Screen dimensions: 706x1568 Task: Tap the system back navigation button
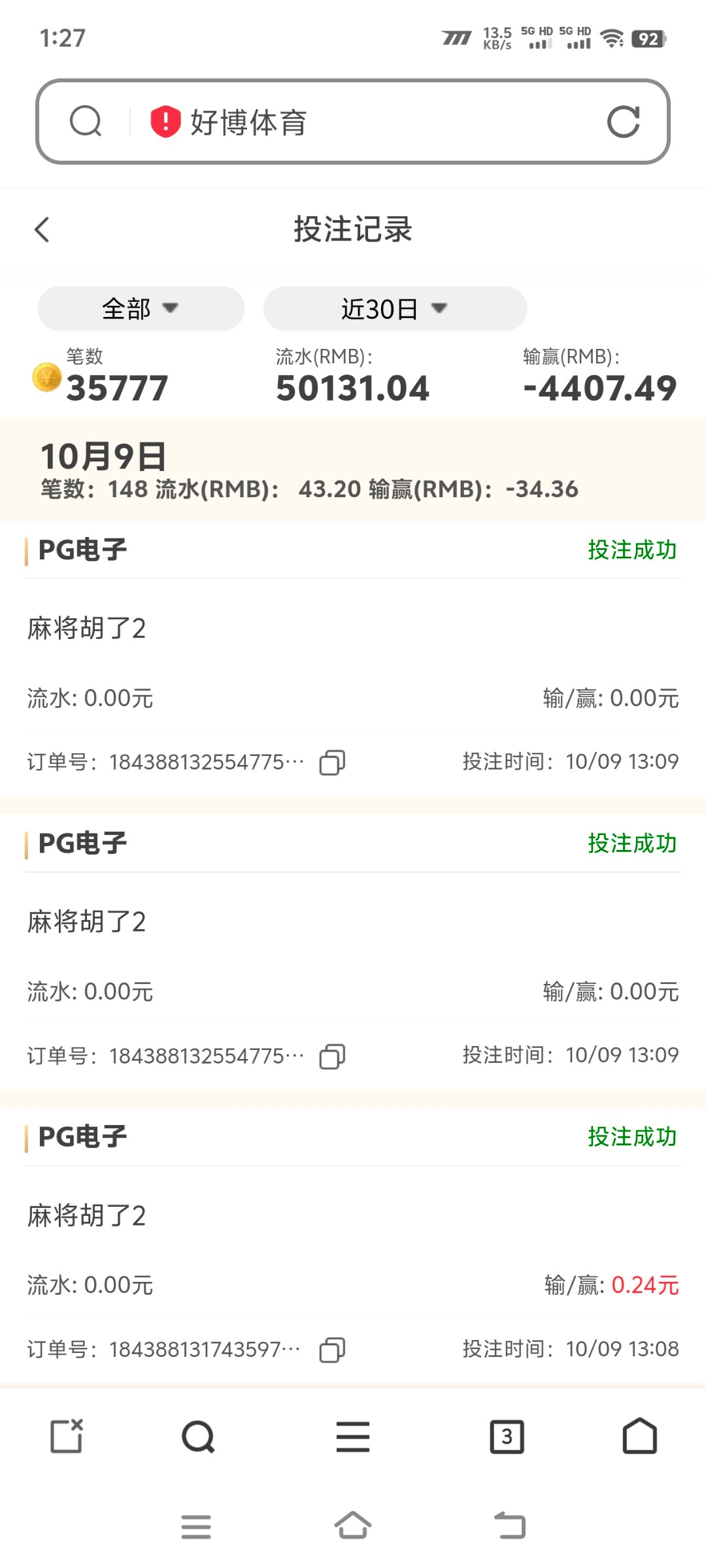click(x=510, y=1526)
